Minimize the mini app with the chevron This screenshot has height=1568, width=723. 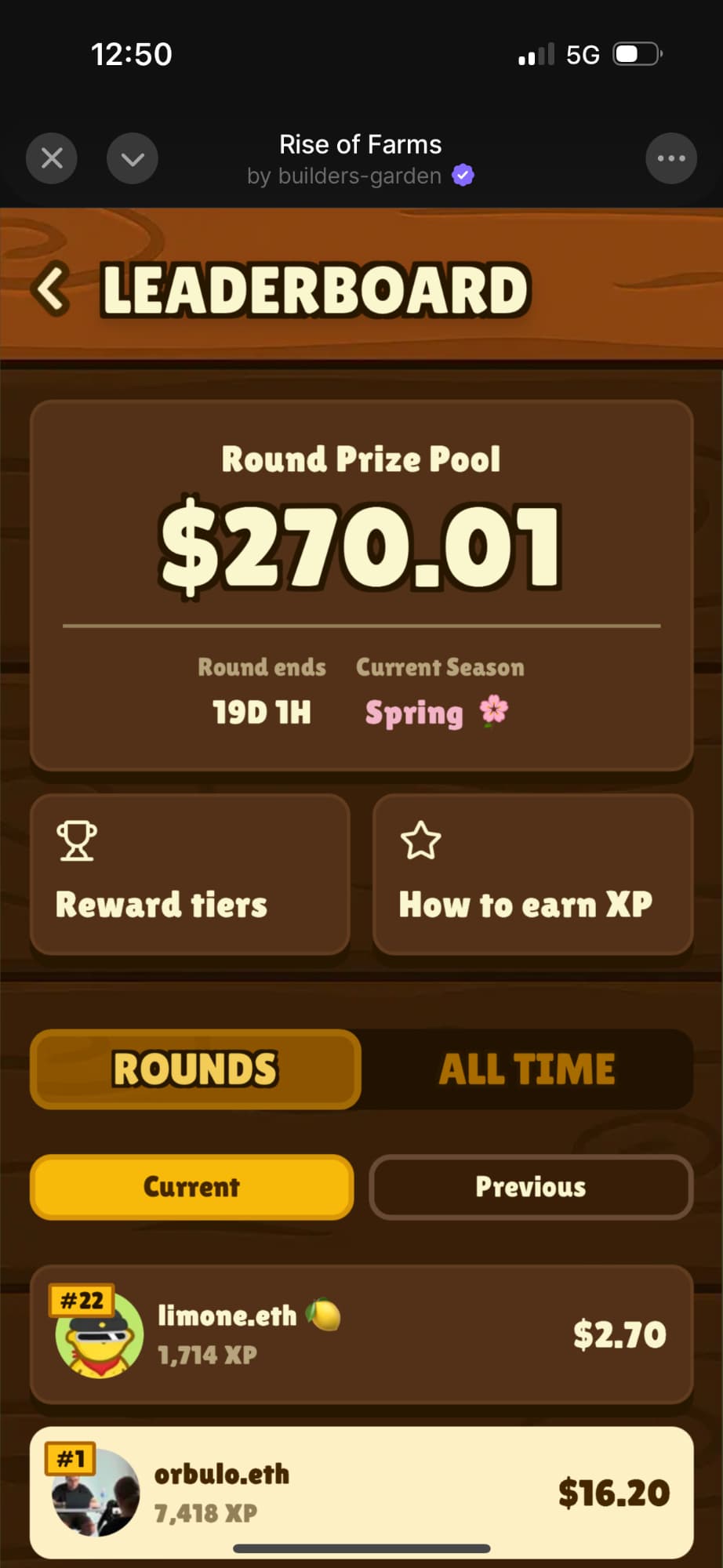(x=132, y=158)
